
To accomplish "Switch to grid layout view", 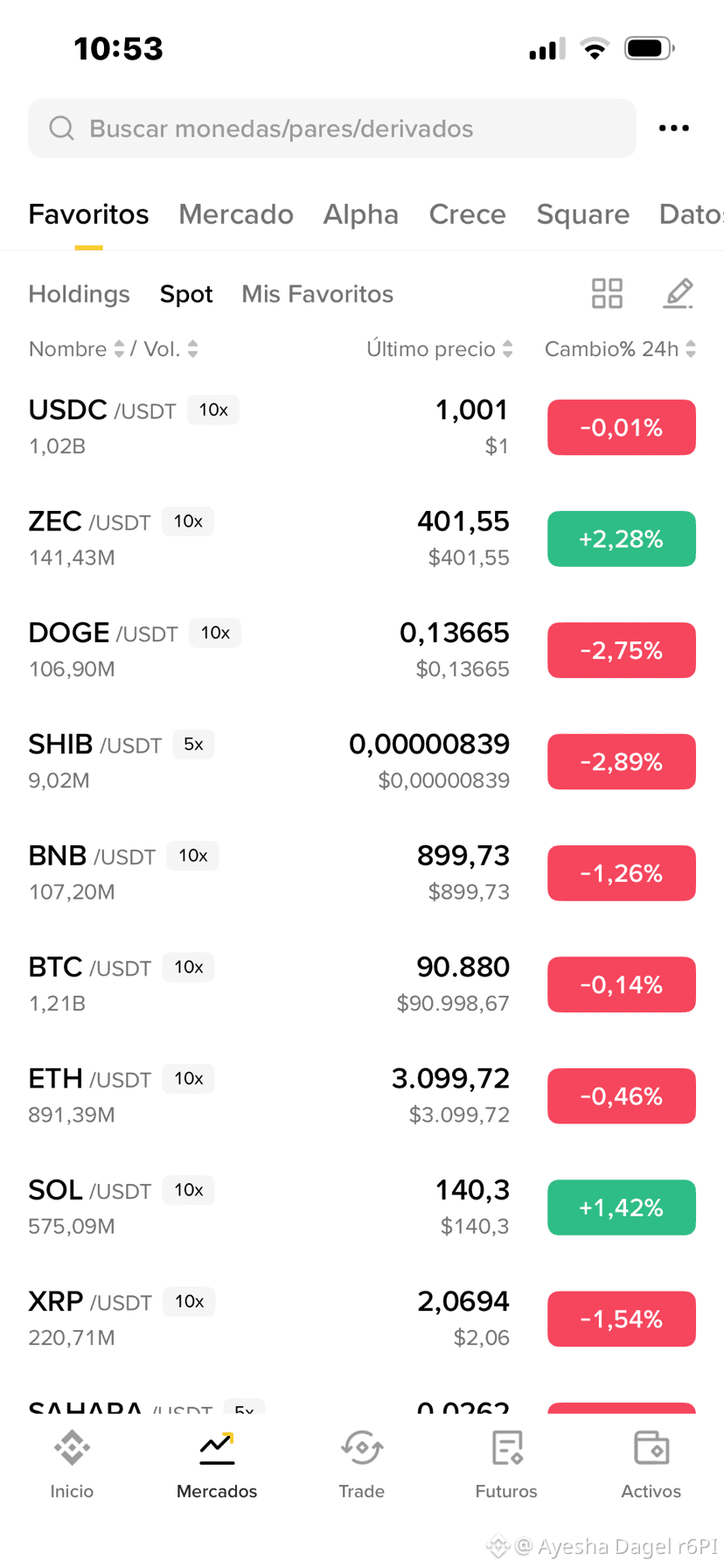I will (607, 294).
